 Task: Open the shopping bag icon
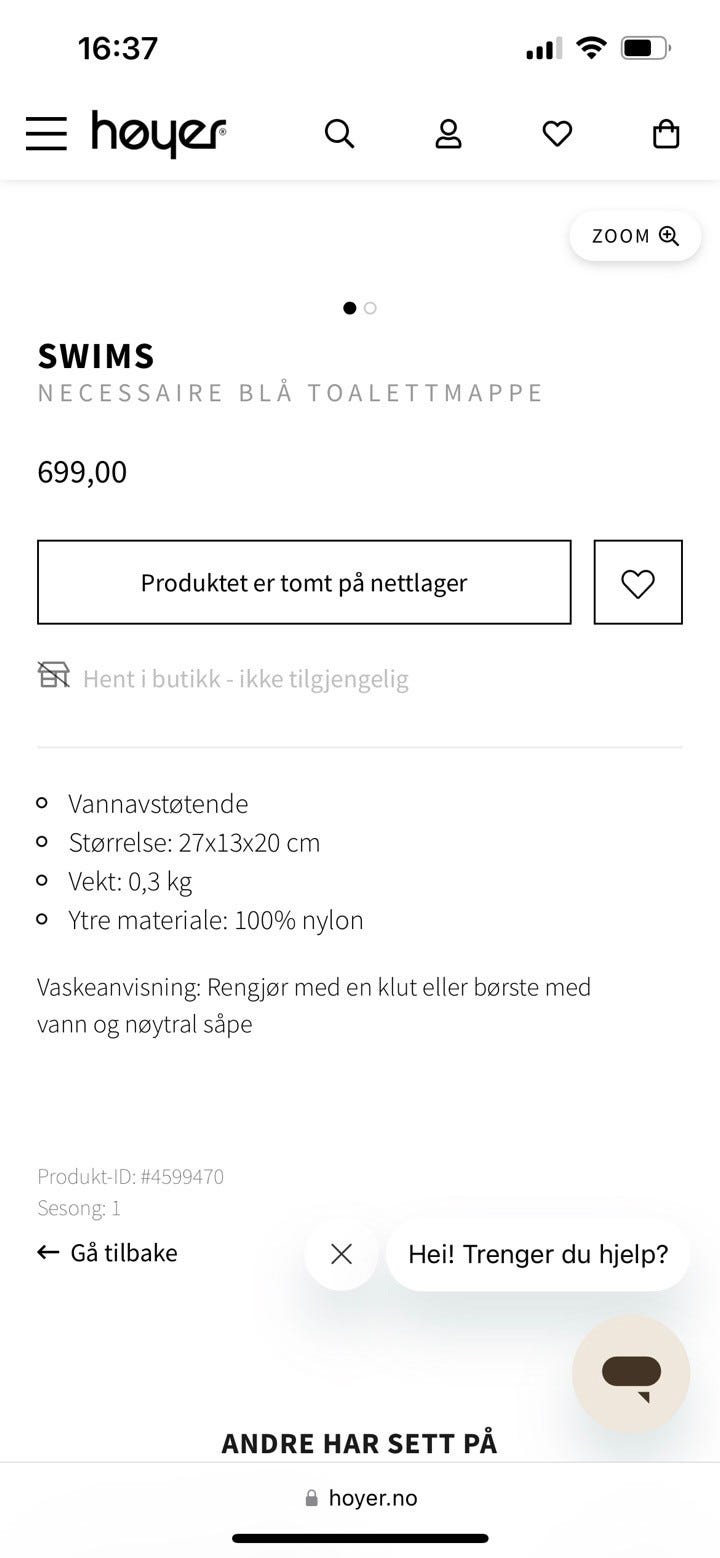click(x=666, y=133)
